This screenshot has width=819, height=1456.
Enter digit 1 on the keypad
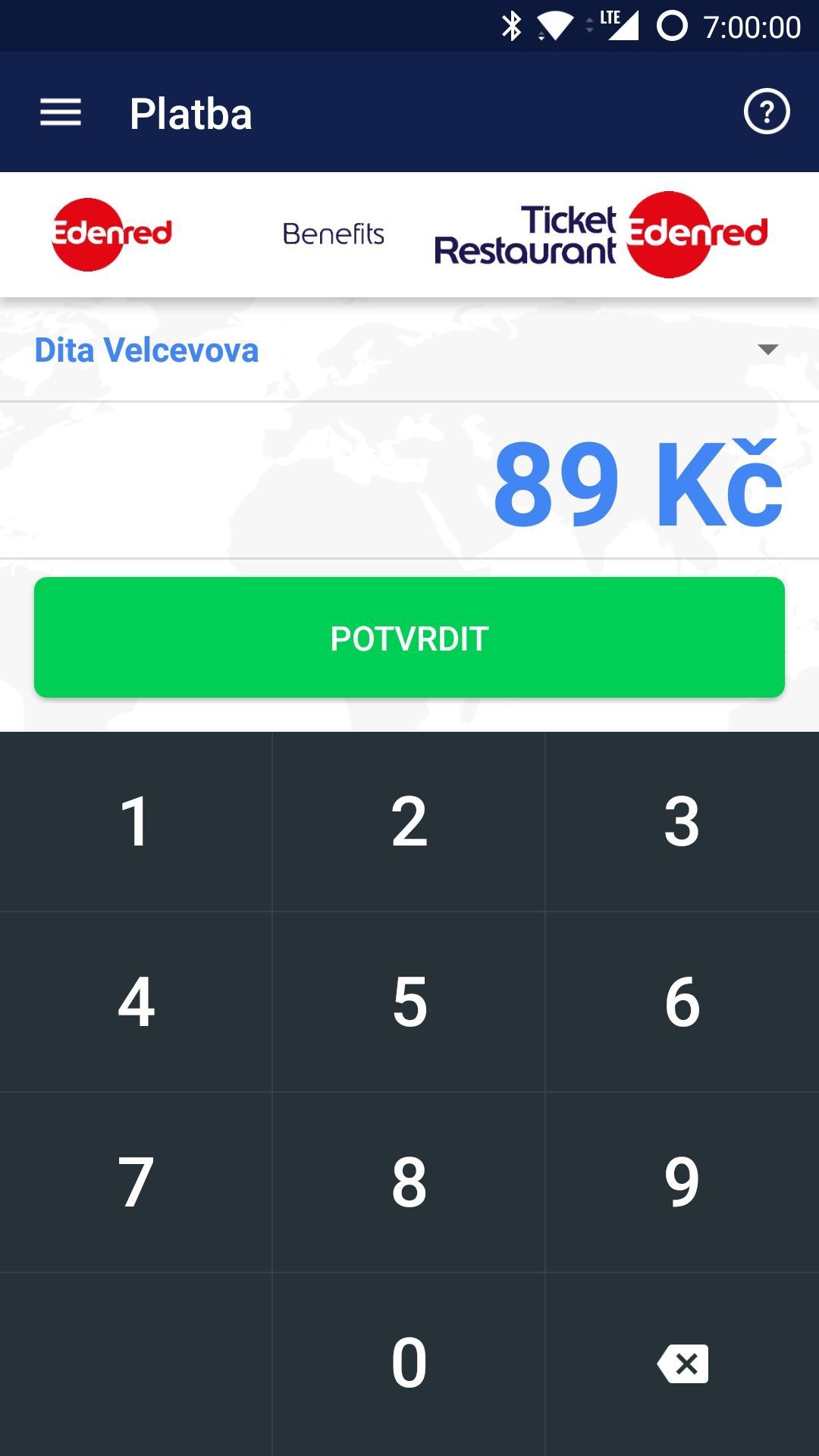[136, 822]
